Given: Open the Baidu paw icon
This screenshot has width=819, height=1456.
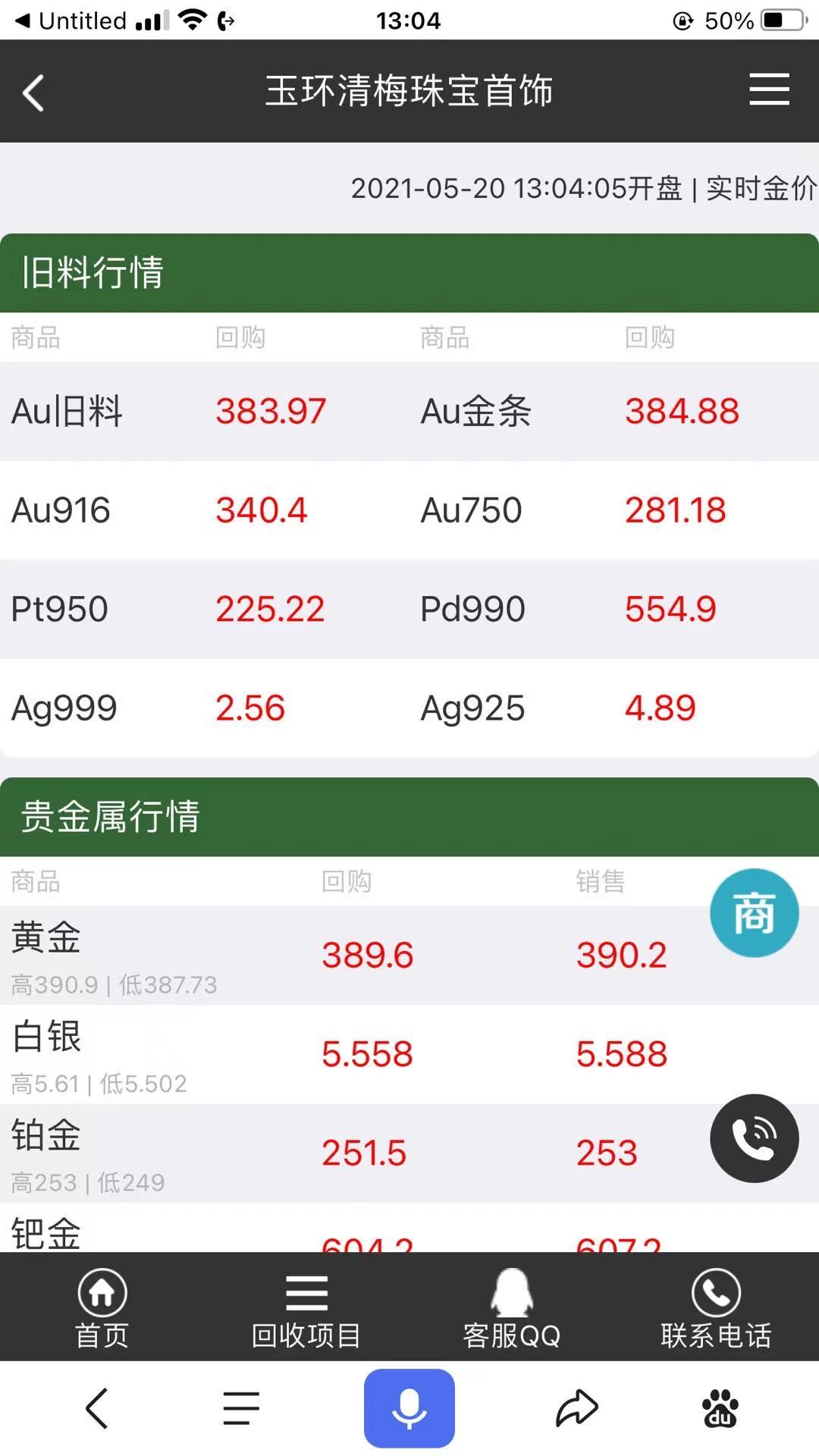Looking at the screenshot, I should pyautogui.click(x=720, y=1408).
